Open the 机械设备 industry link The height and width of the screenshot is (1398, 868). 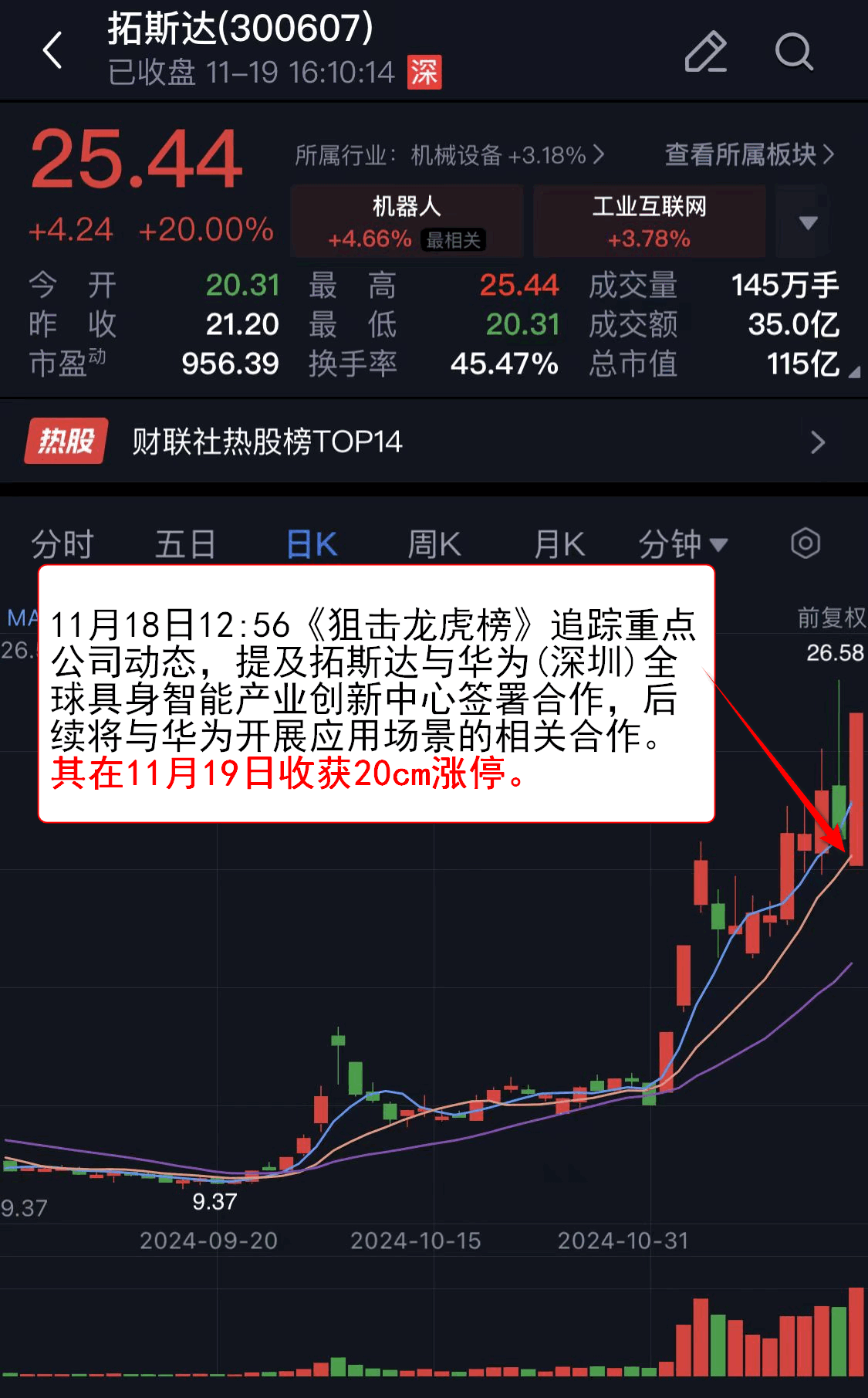pos(449,155)
